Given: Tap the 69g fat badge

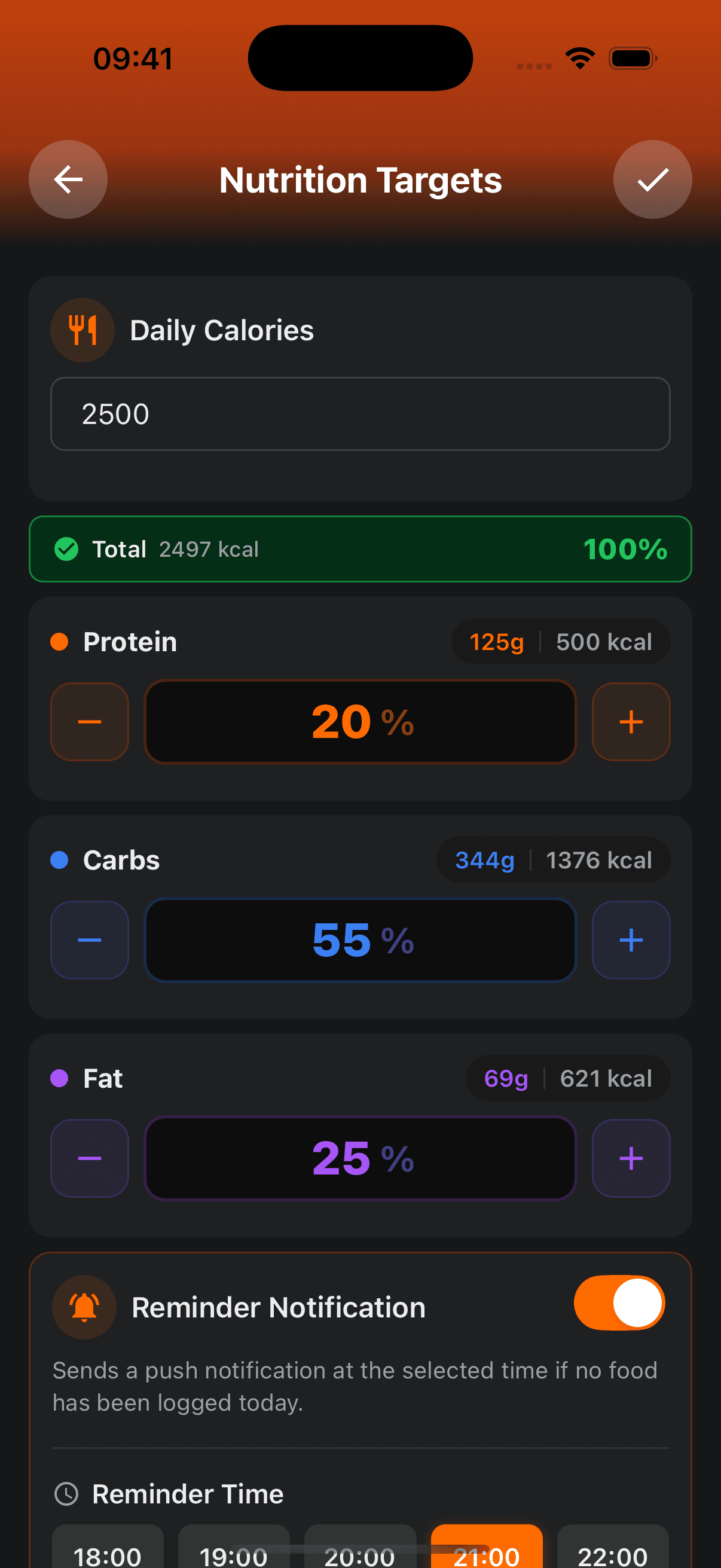Looking at the screenshot, I should 505,1078.
